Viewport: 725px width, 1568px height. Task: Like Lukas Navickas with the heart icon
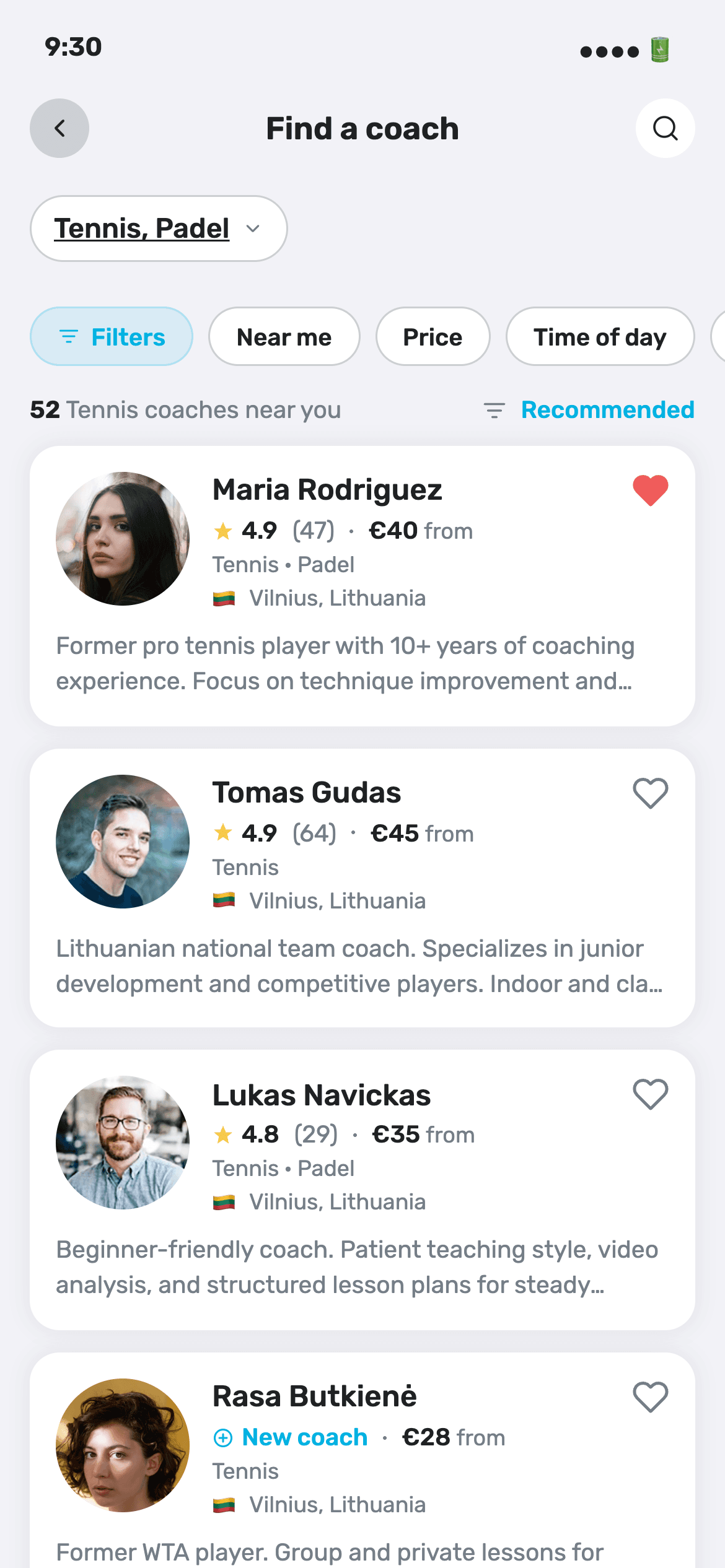pyautogui.click(x=650, y=1094)
